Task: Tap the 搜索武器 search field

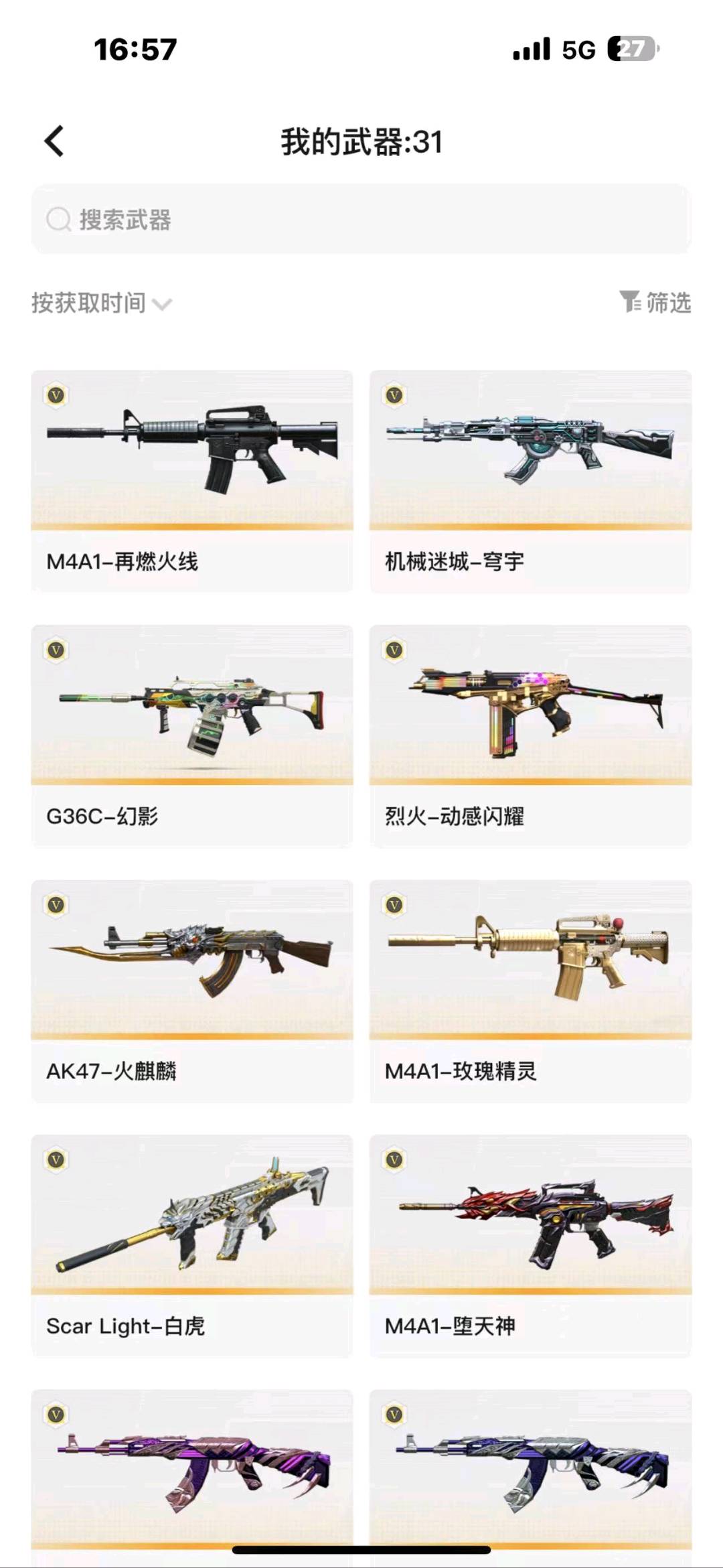Action: (x=361, y=219)
